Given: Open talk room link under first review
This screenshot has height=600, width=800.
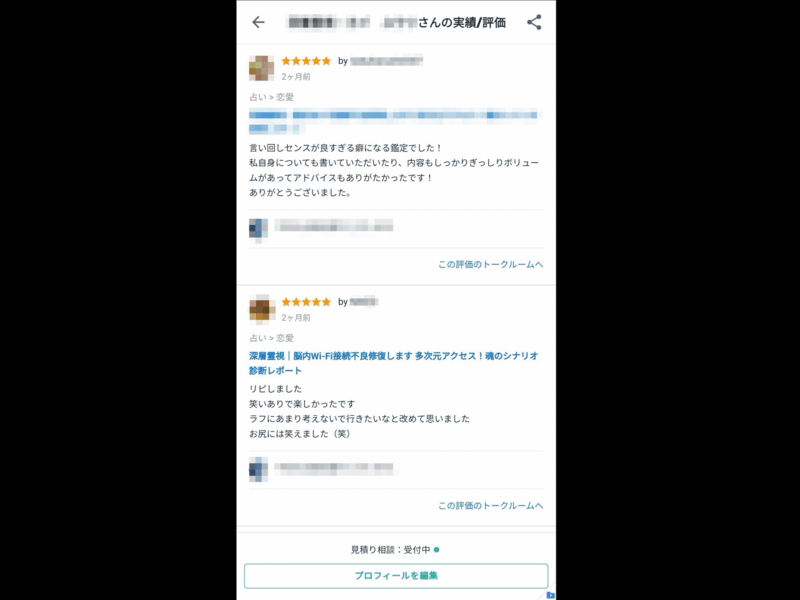Looking at the screenshot, I should click(490, 265).
